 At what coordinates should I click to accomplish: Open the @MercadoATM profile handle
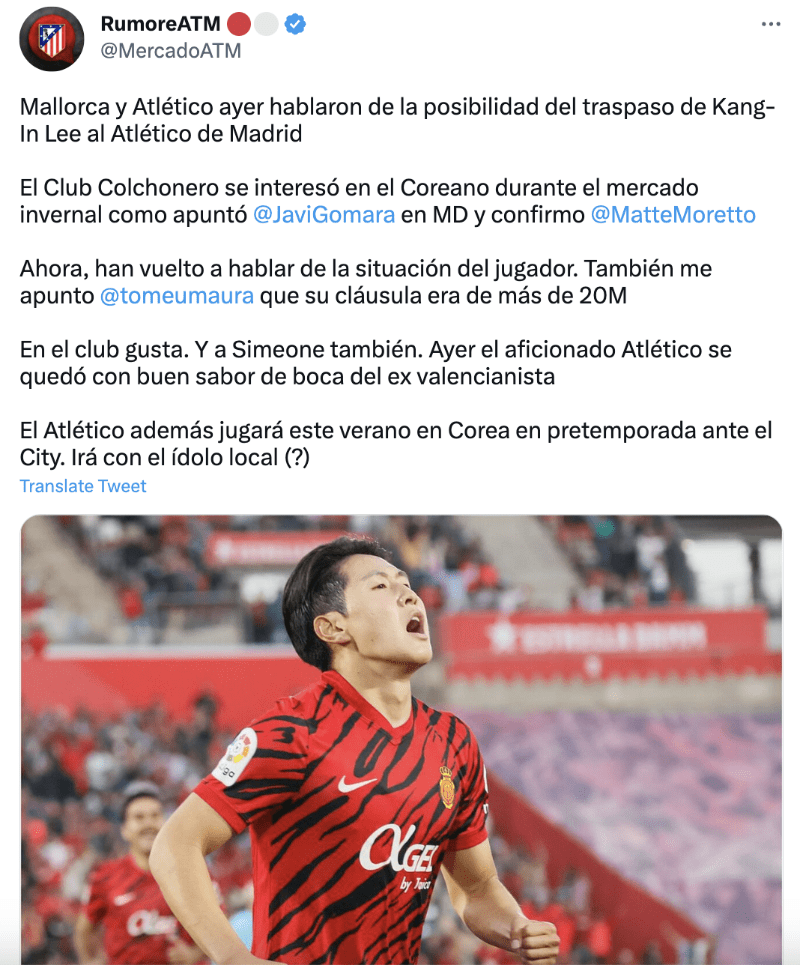click(171, 50)
